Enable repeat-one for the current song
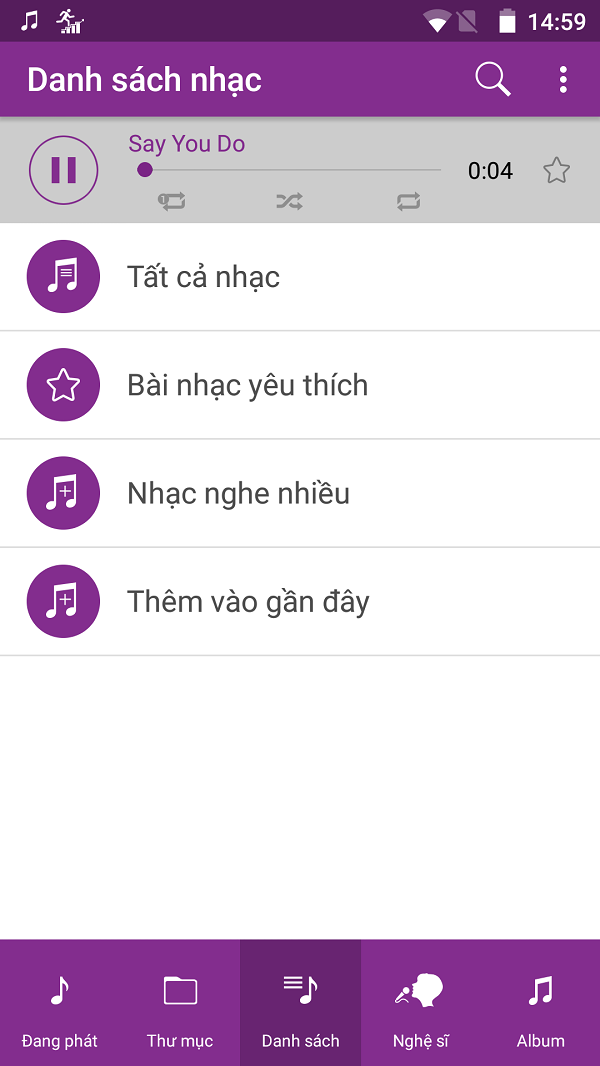The height and width of the screenshot is (1066, 600). click(171, 202)
